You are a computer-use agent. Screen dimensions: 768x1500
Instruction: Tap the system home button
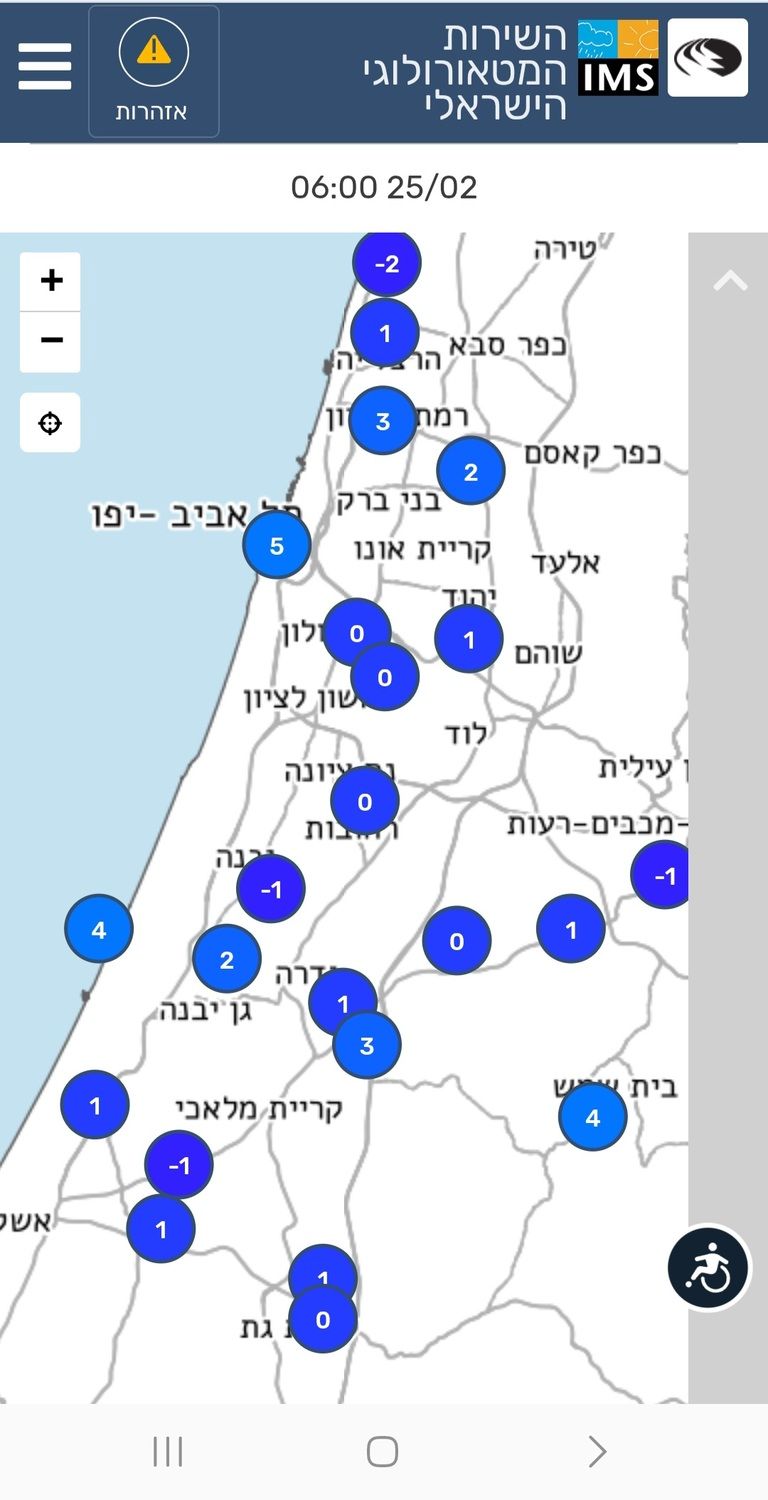tap(382, 1451)
